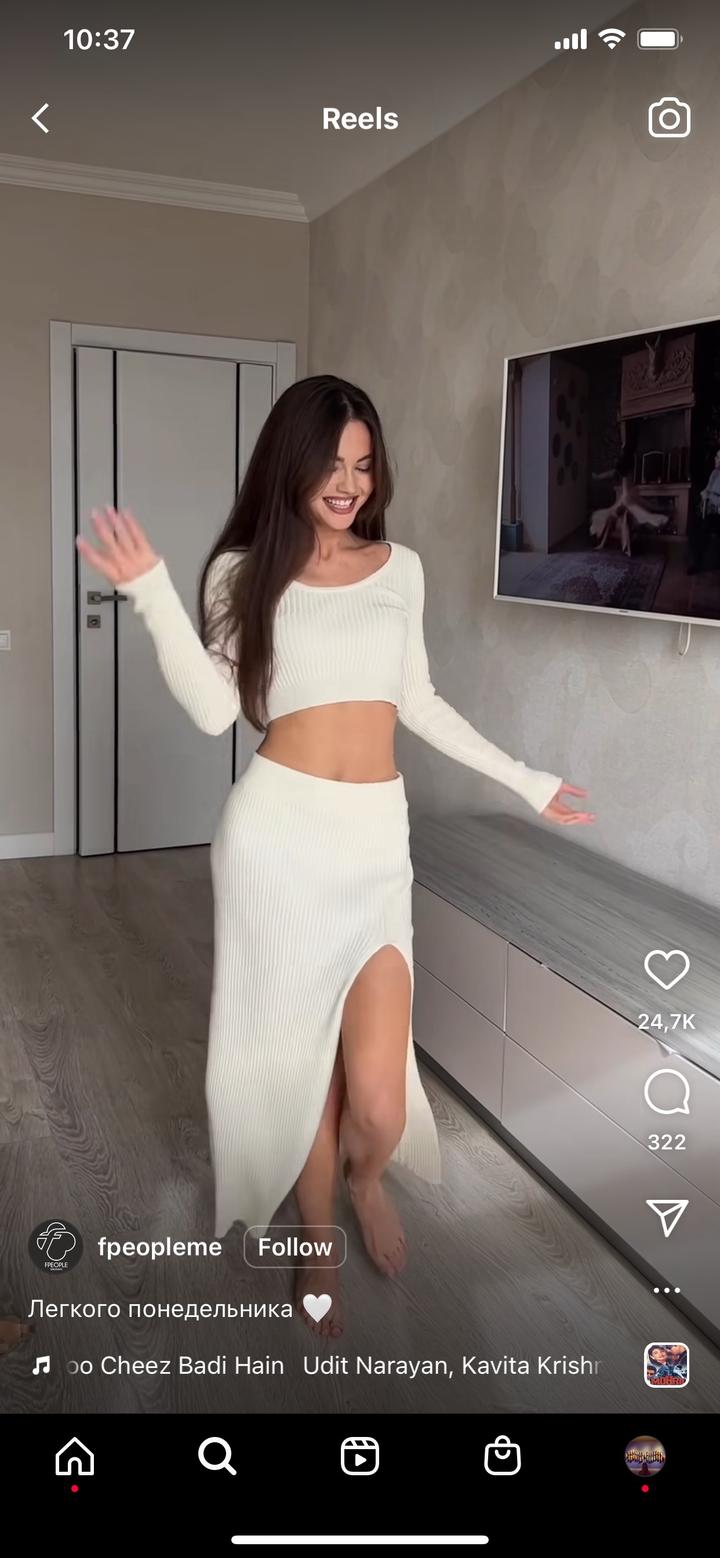Open the fpeopleme username link

click(160, 1247)
